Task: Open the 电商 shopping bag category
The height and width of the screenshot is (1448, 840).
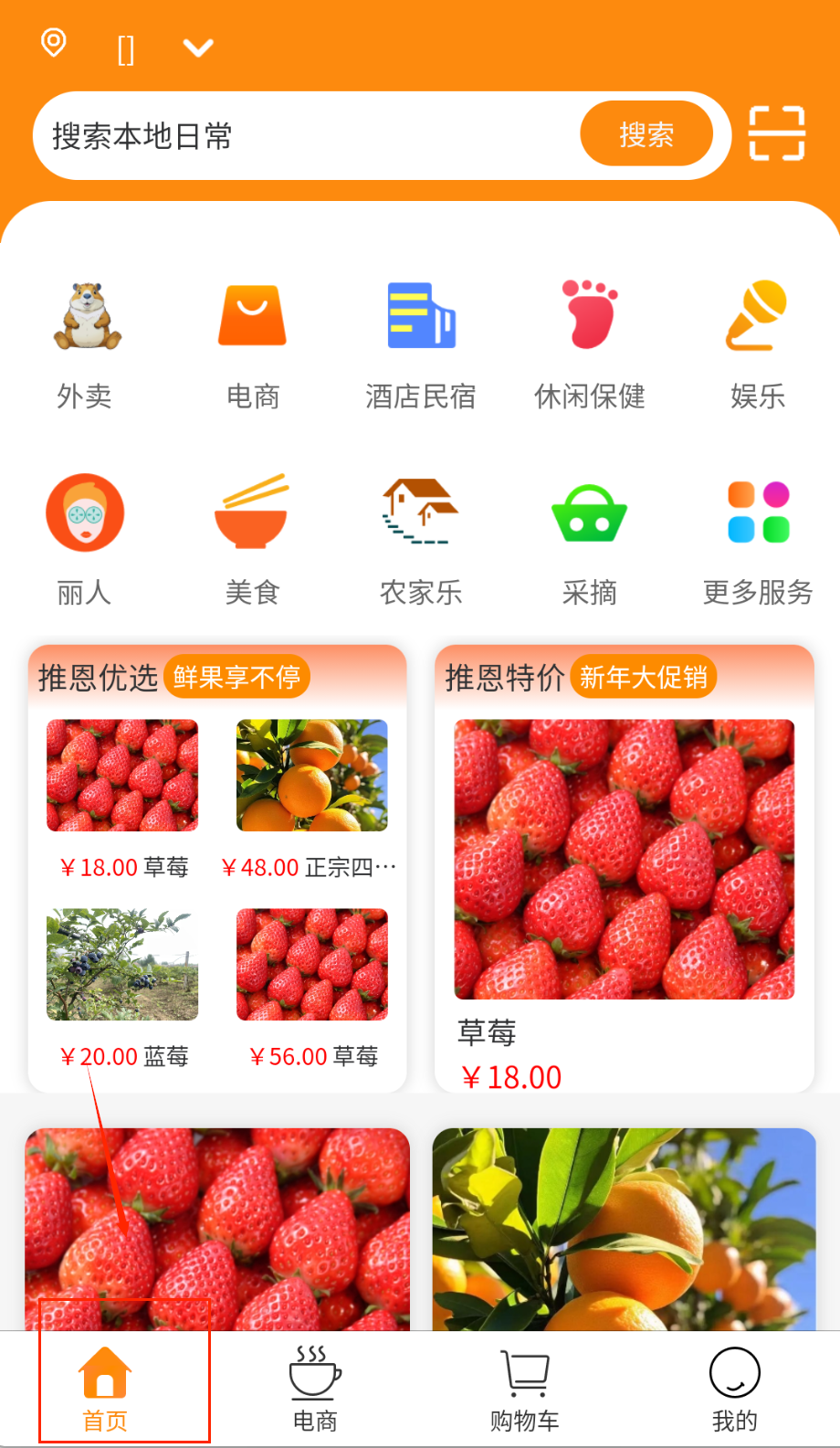Action: [253, 344]
